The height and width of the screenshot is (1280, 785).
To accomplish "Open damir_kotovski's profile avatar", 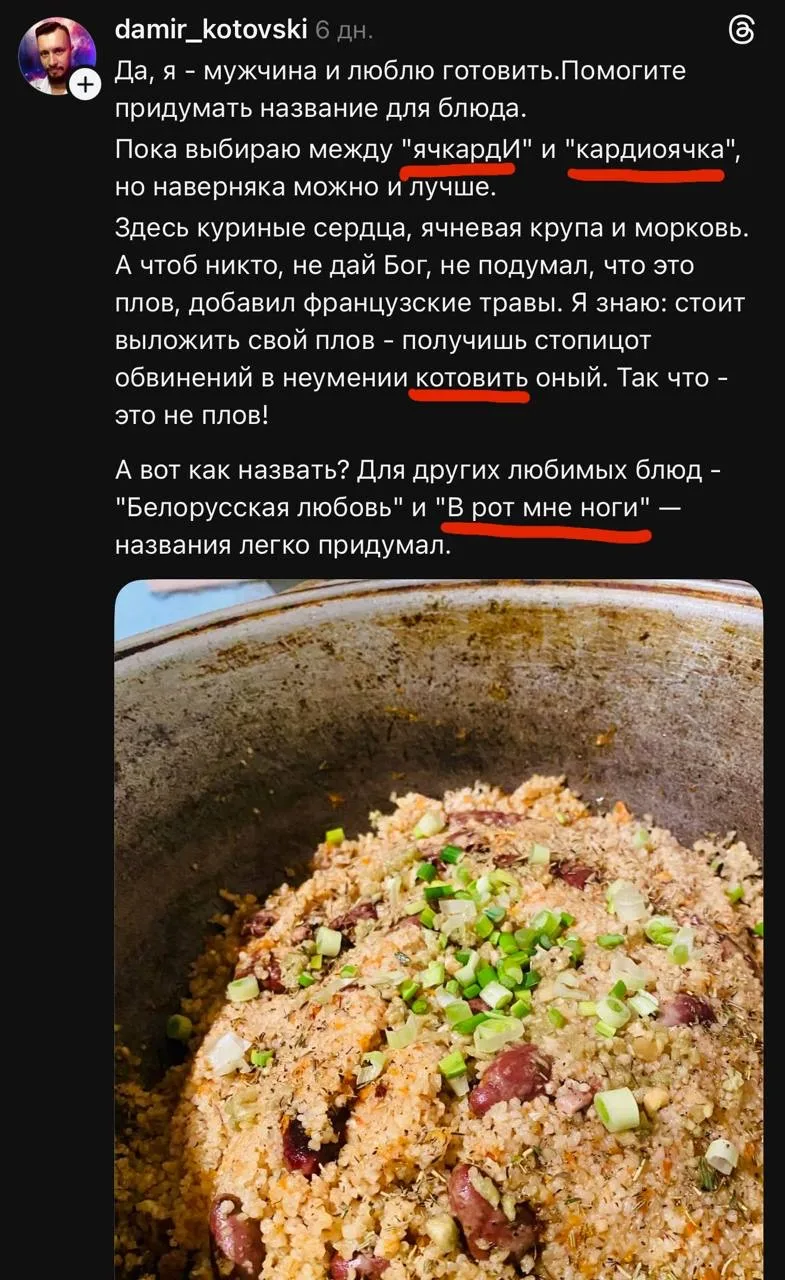I will (x=55, y=54).
